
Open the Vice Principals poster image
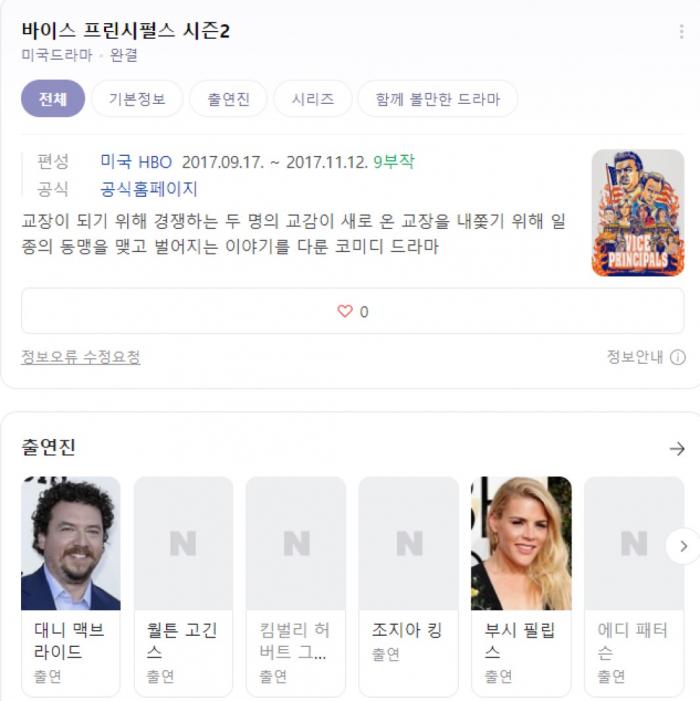tap(637, 213)
